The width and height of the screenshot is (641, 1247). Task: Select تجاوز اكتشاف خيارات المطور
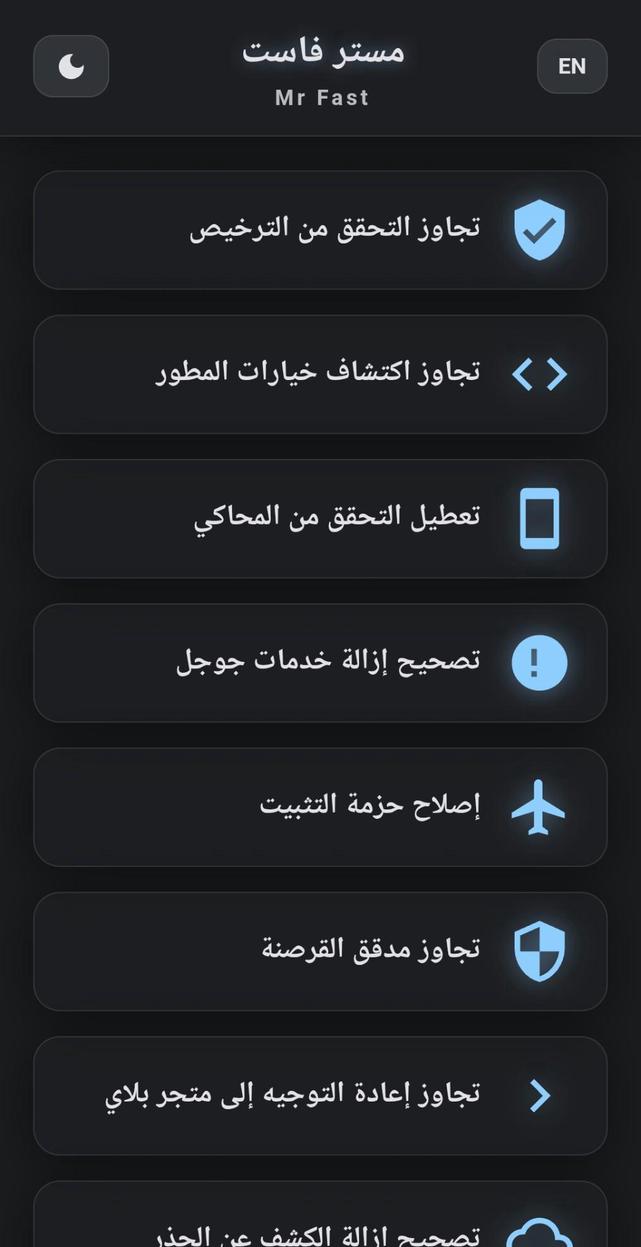point(320,374)
